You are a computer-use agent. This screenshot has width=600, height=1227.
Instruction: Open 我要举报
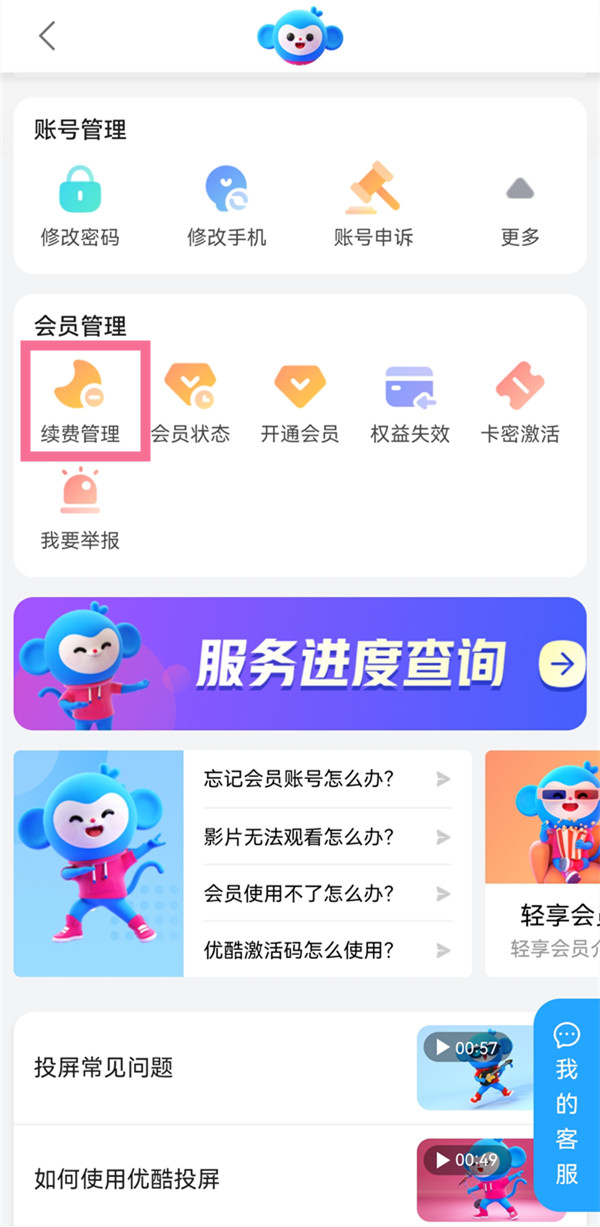pyautogui.click(x=80, y=509)
